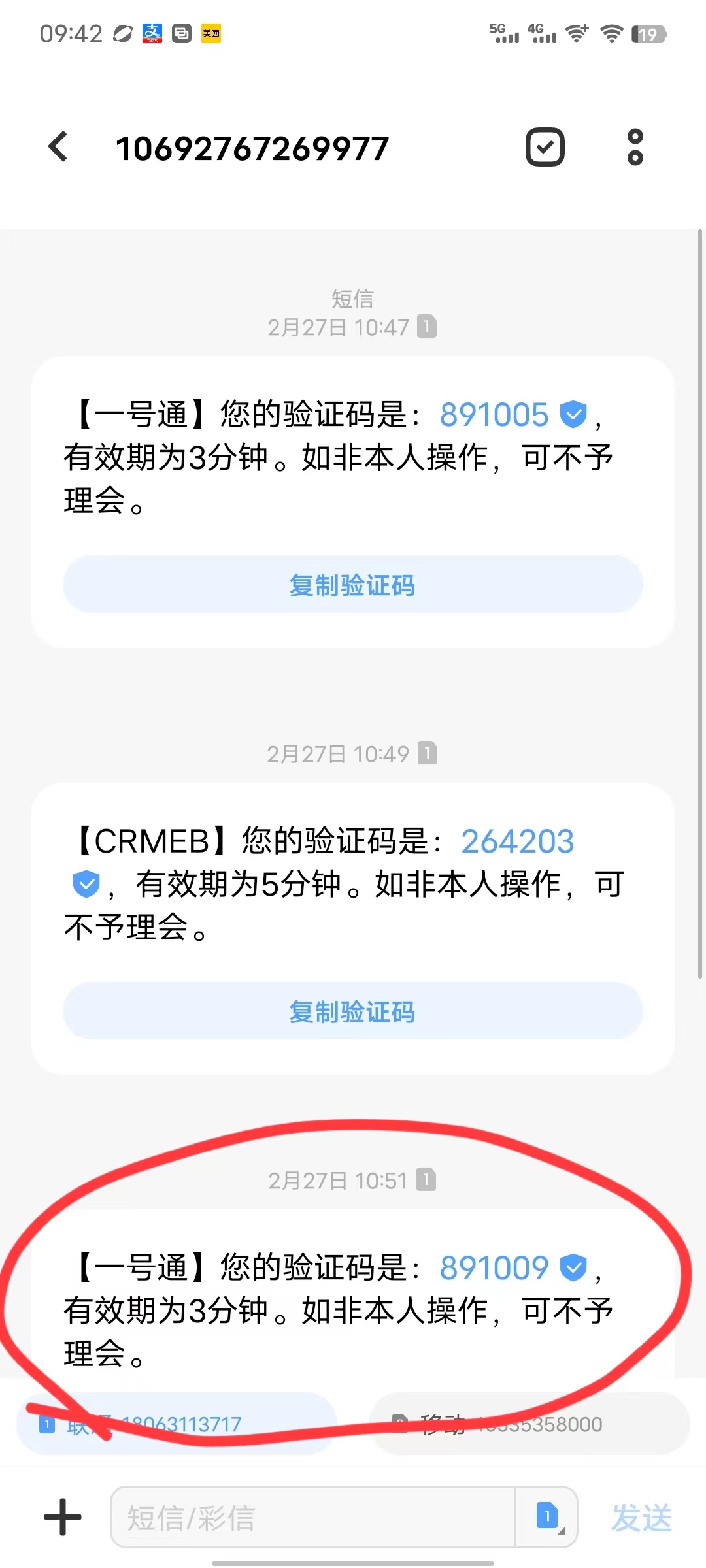The image size is (706, 1568).
Task: Switch SIM using the card icon in input
Action: 547,1517
